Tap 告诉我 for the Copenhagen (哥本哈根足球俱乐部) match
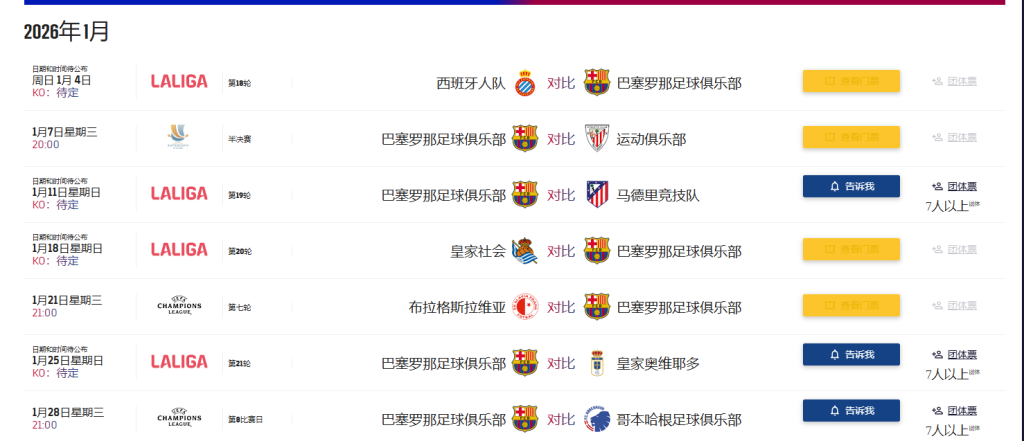The width and height of the screenshot is (1024, 441). pos(851,410)
